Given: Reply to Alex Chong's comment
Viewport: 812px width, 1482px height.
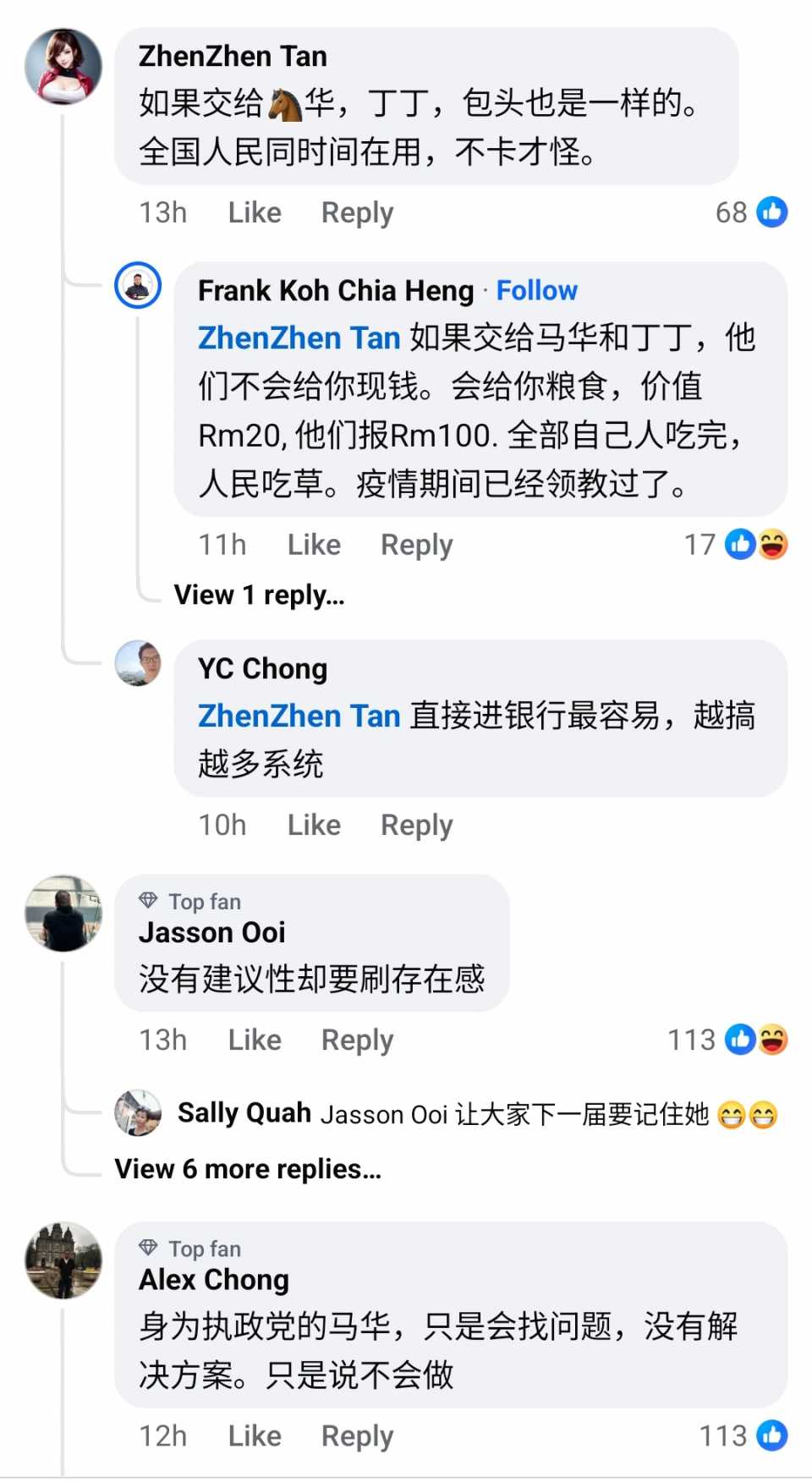Looking at the screenshot, I should click(x=357, y=1435).
